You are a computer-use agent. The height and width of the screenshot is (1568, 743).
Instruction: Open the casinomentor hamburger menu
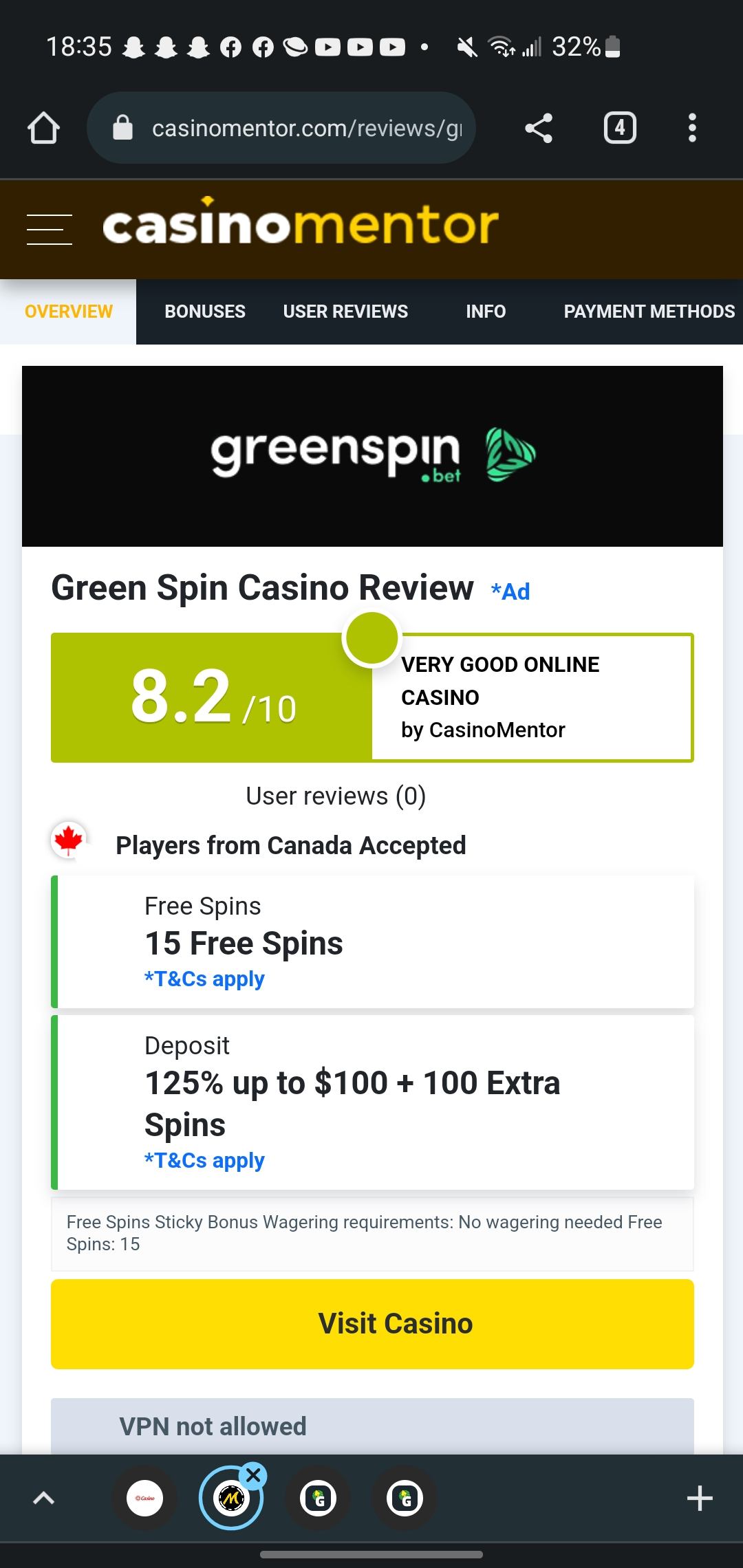click(x=49, y=229)
